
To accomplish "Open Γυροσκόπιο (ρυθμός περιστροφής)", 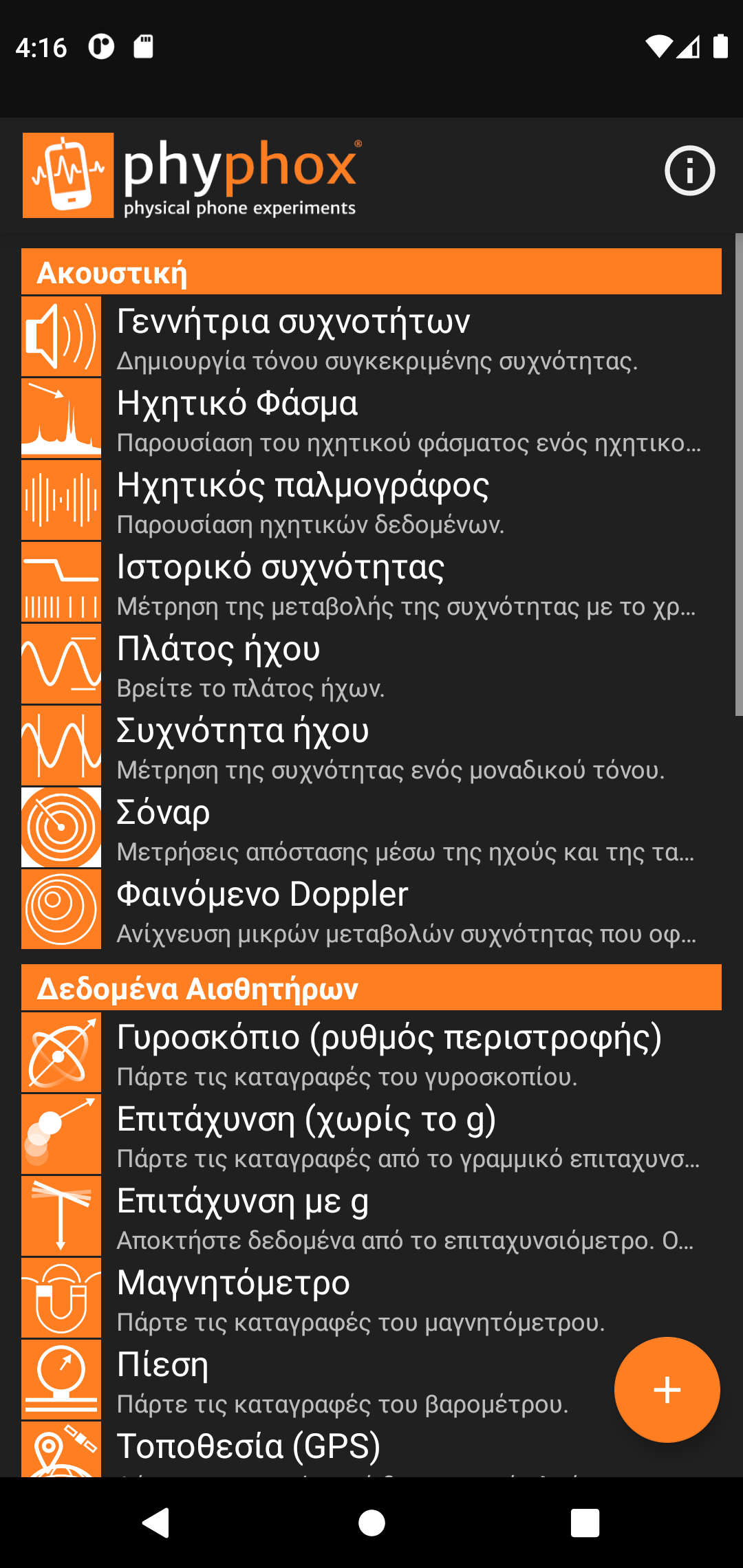I will 371,1053.
